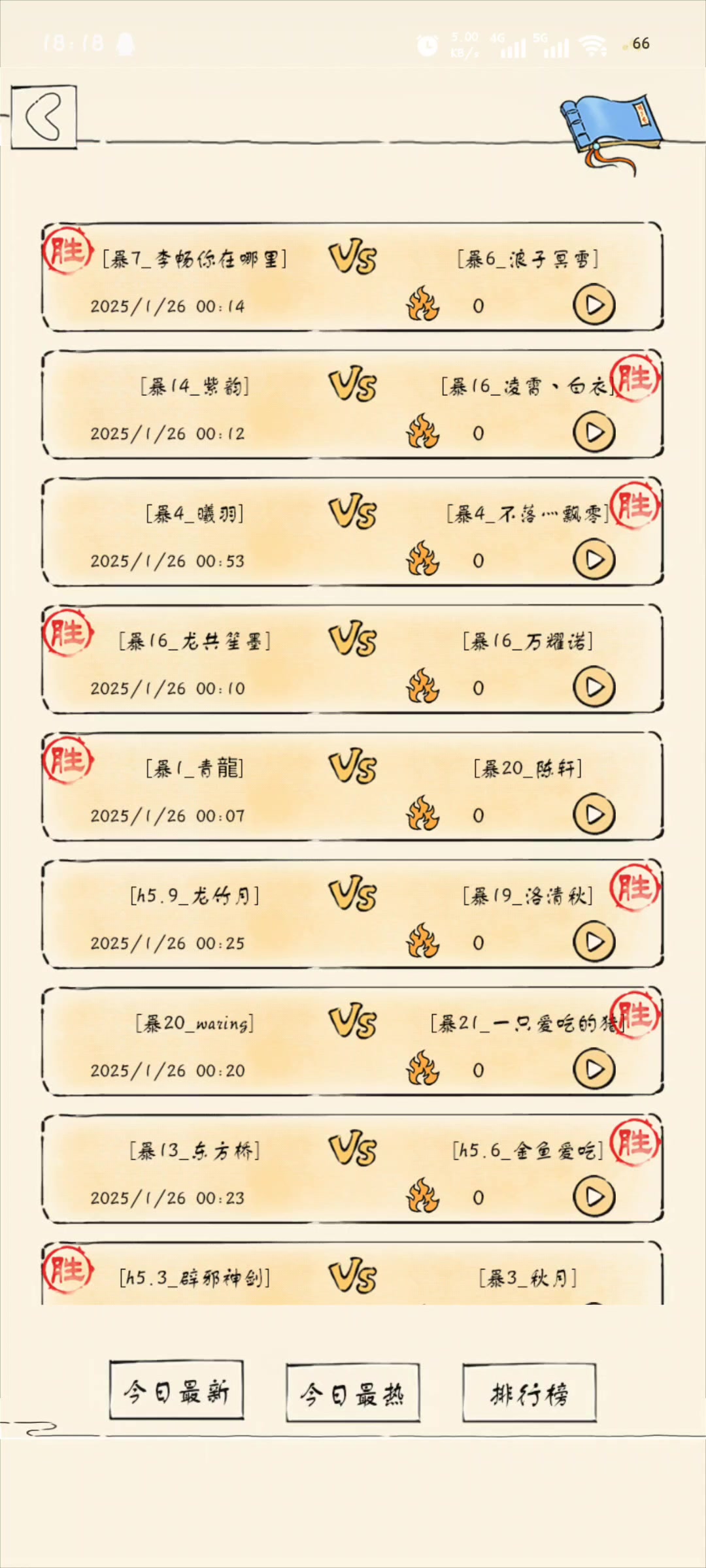Switch to 今日最热 list
The width and height of the screenshot is (706, 1568).
click(352, 1394)
